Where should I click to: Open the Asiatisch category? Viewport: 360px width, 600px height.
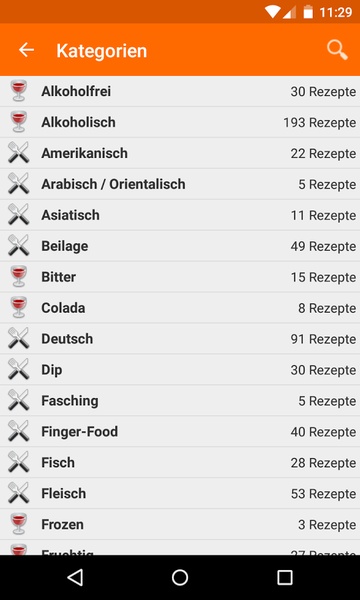pyautogui.click(x=180, y=215)
